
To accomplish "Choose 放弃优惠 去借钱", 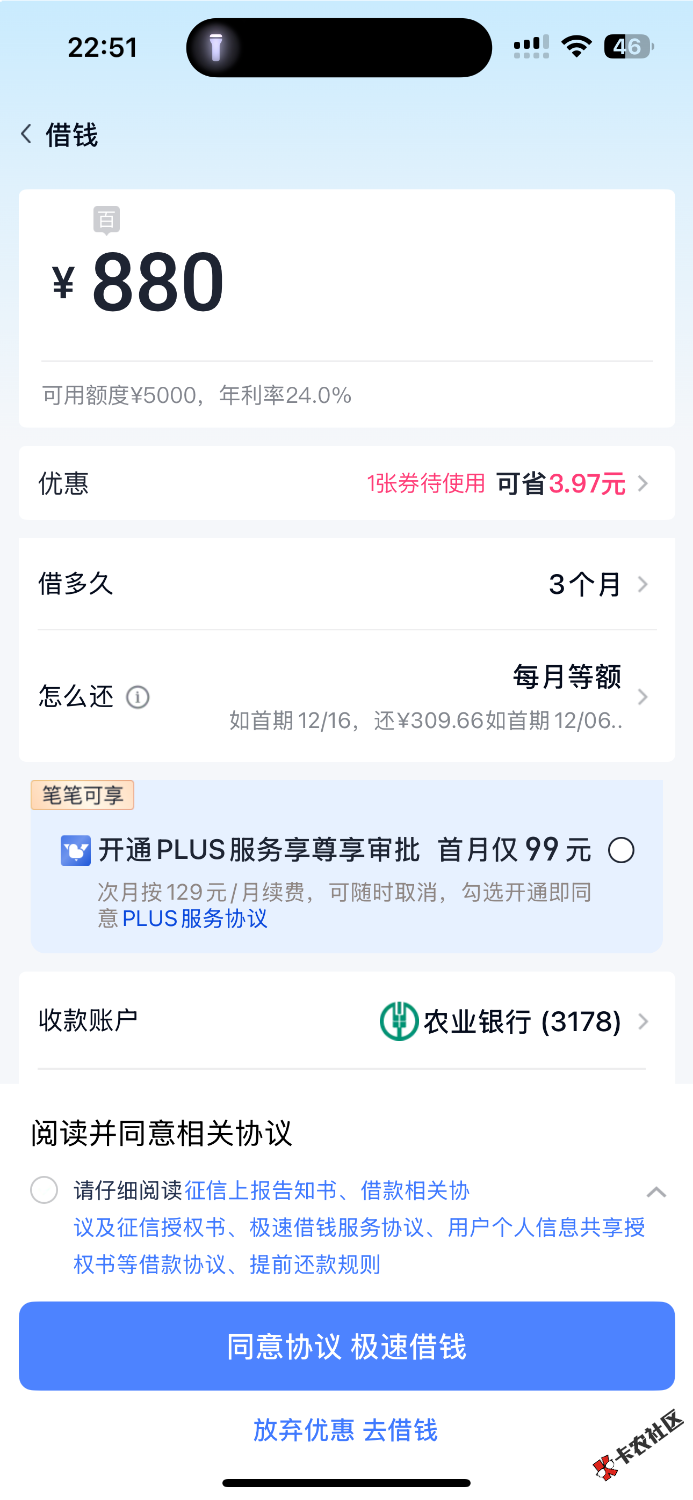I will coord(346,1430).
